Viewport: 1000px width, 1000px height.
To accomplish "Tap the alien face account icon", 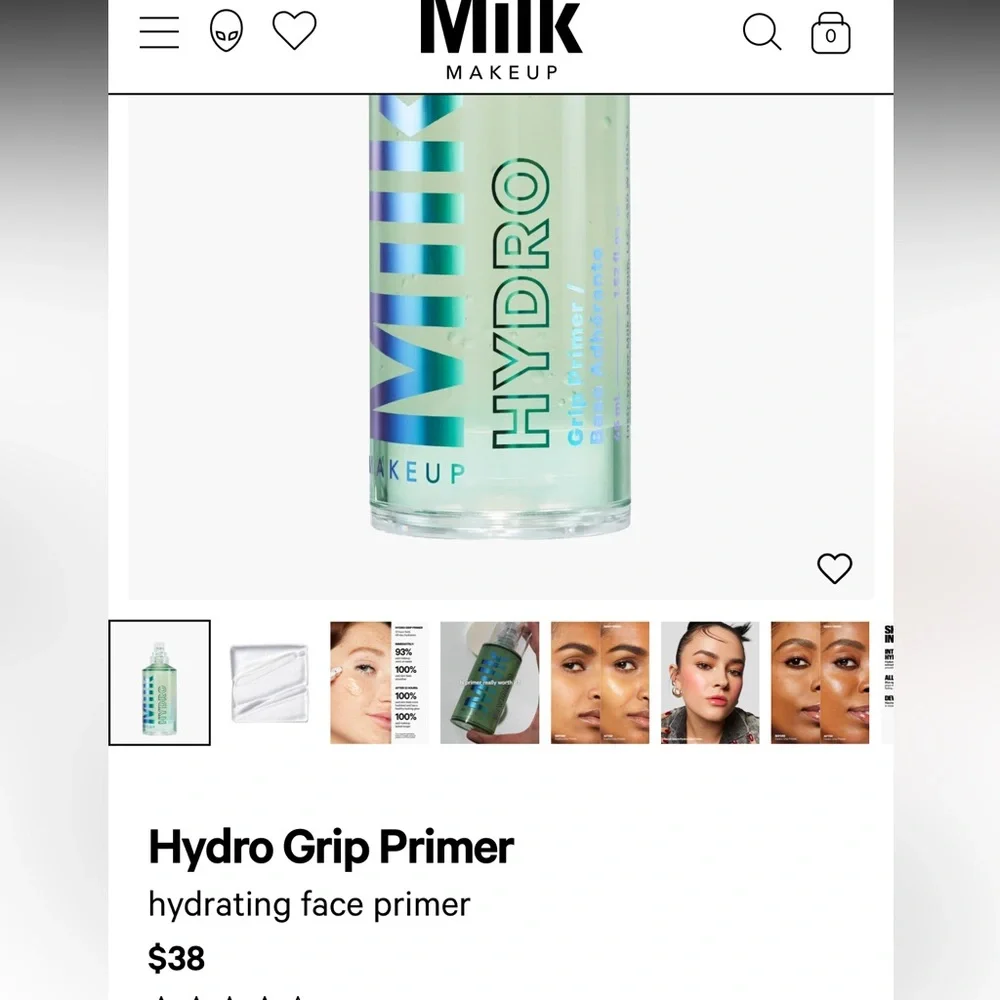I will [226, 32].
